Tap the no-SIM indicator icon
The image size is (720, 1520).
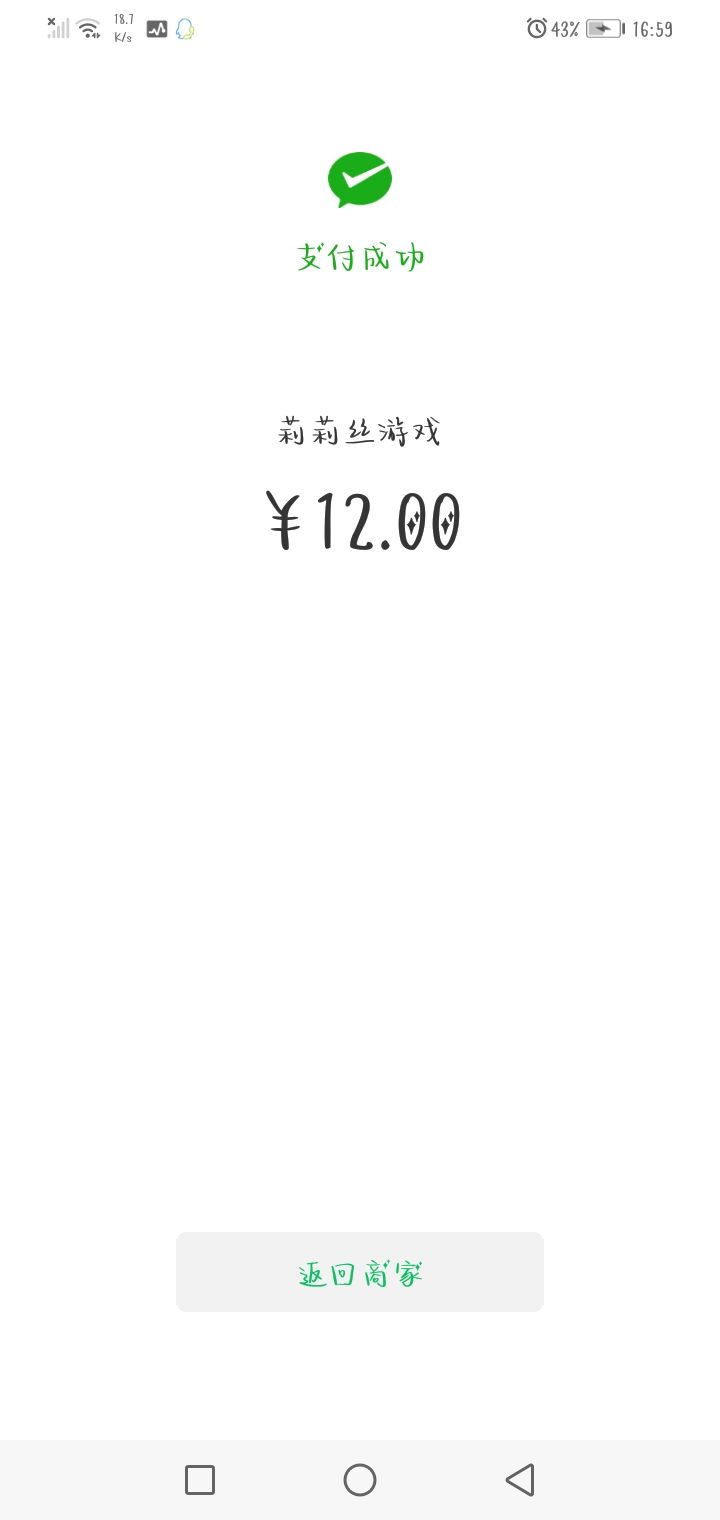51,19
